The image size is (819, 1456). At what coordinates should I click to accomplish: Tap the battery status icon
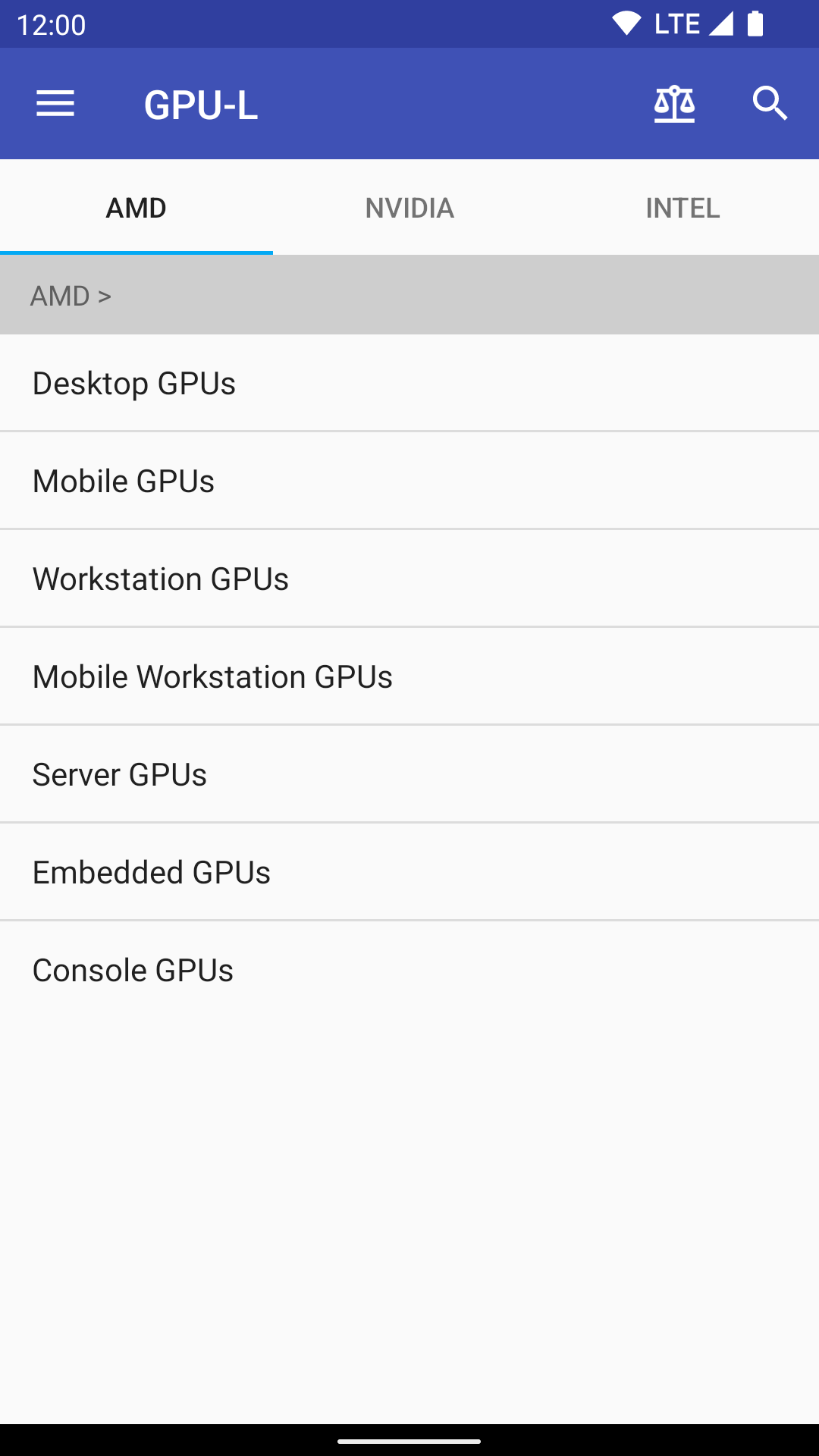(755, 24)
